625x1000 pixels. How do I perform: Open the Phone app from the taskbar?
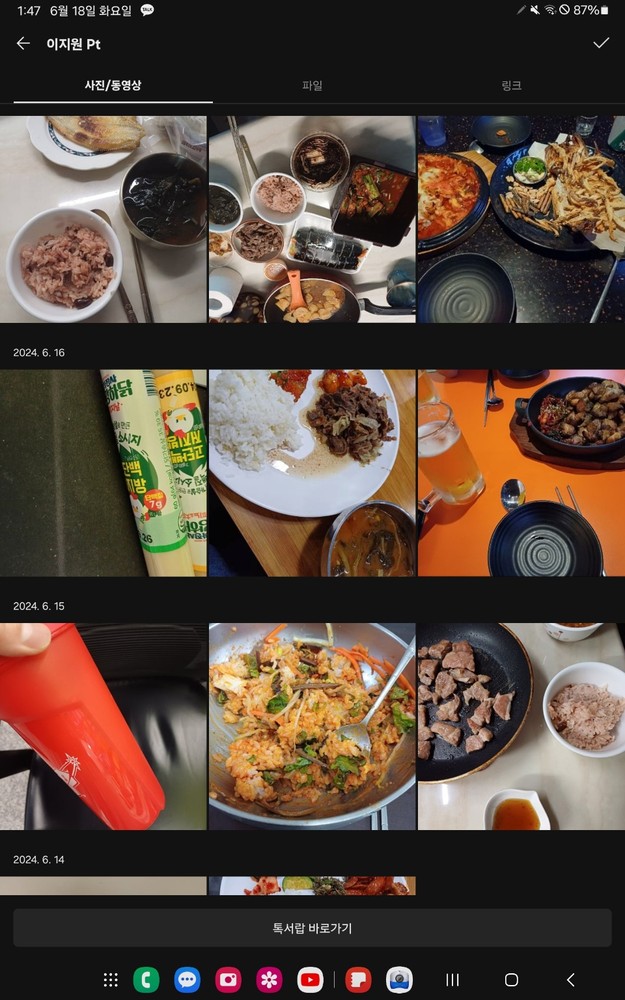tap(146, 980)
